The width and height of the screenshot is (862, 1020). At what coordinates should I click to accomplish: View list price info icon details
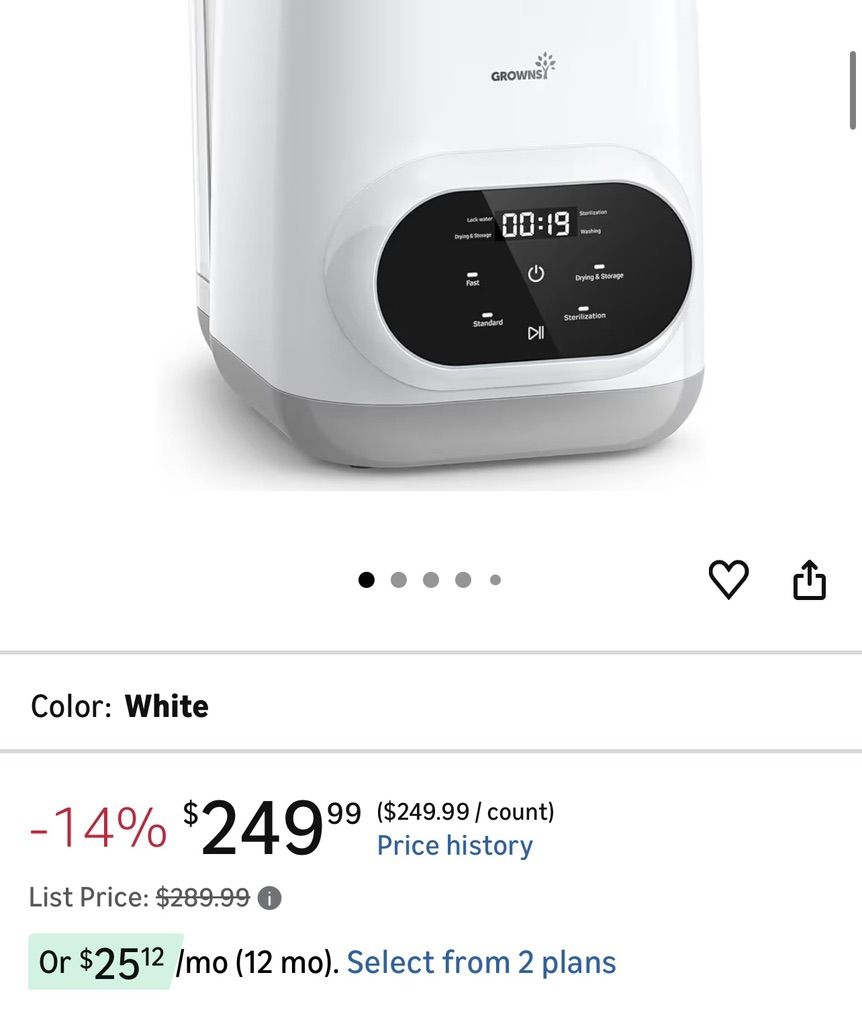click(269, 898)
